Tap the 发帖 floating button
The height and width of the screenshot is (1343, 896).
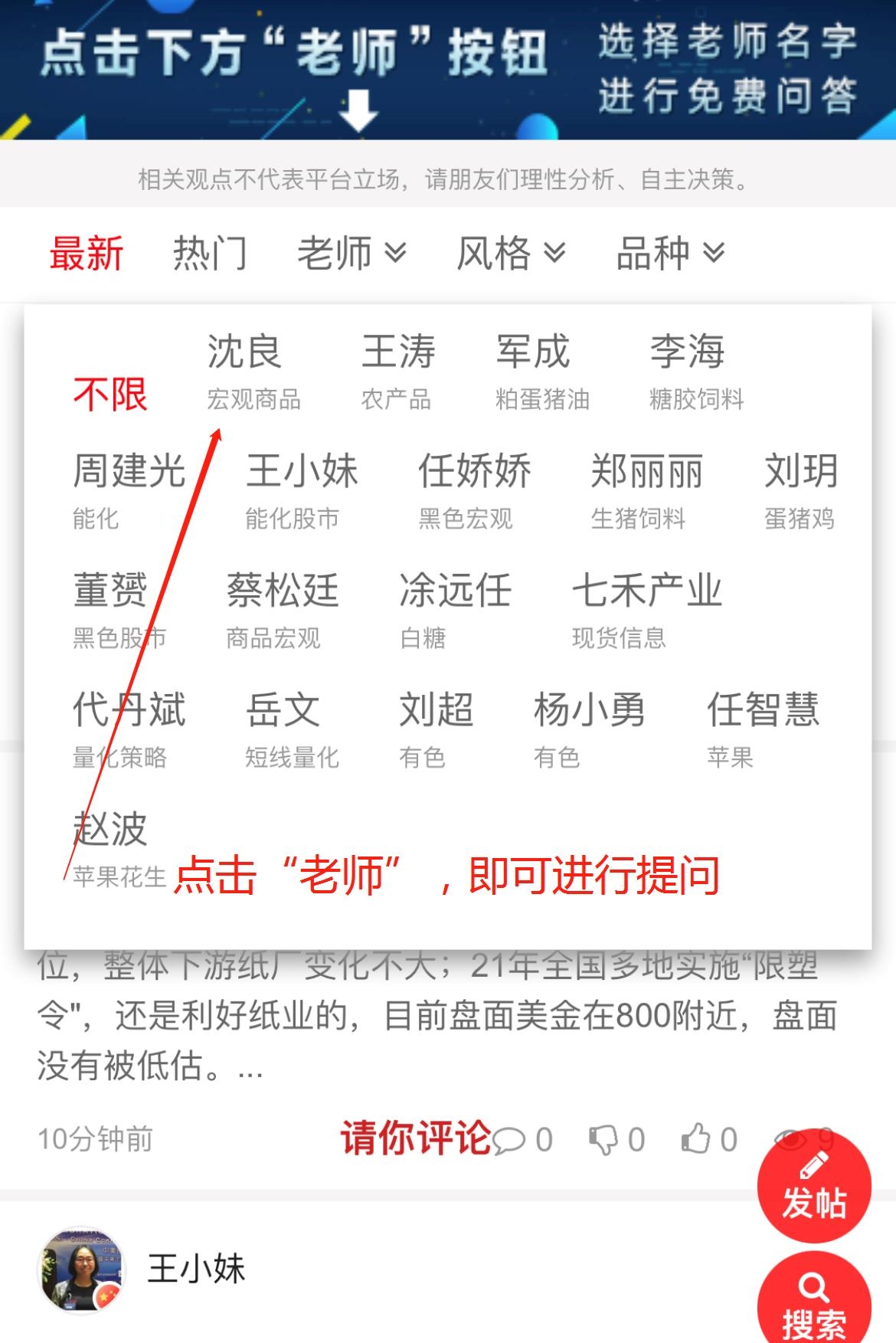[813, 1185]
